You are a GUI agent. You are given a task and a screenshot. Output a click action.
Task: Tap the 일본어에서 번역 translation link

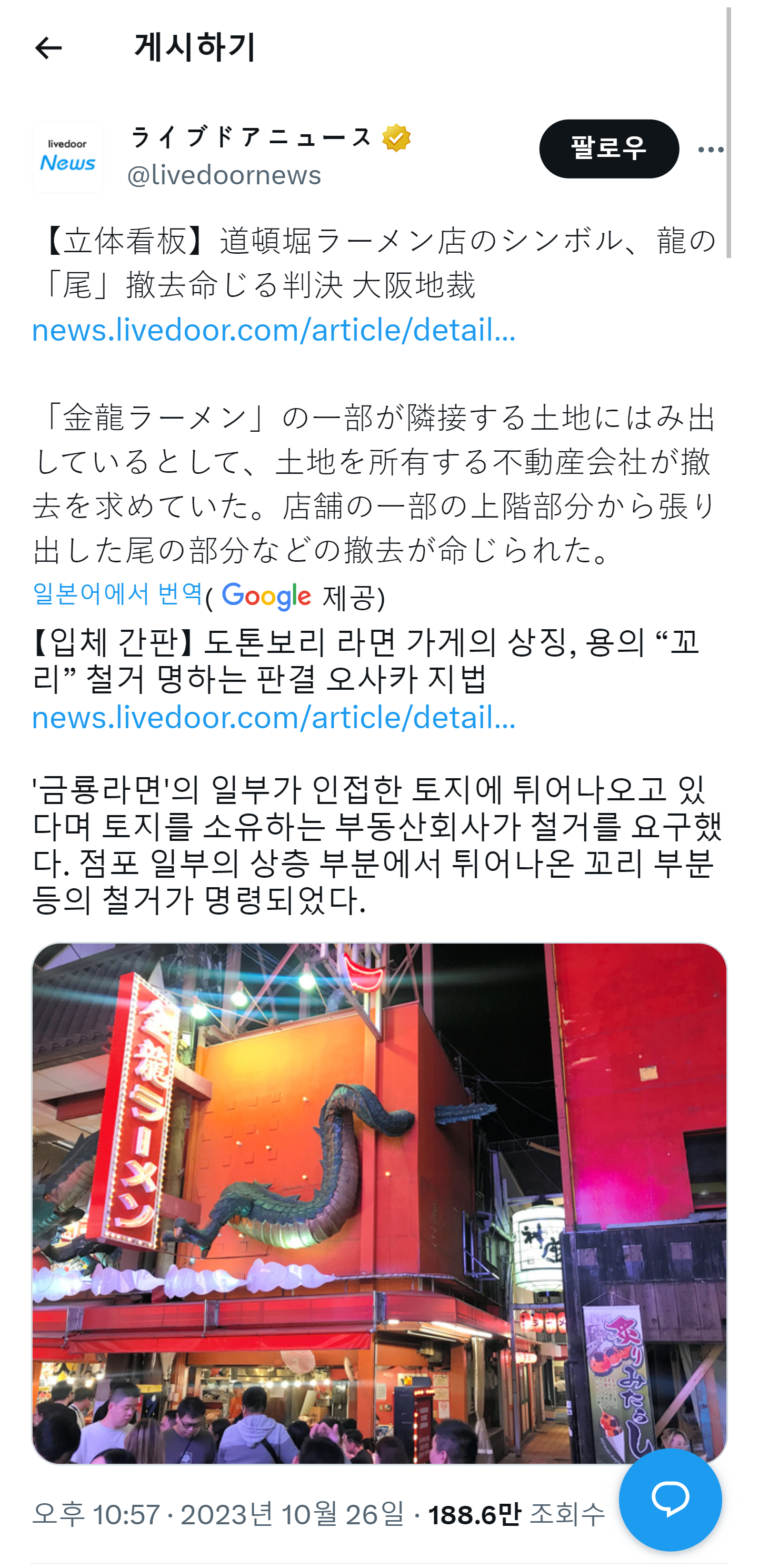117,593
